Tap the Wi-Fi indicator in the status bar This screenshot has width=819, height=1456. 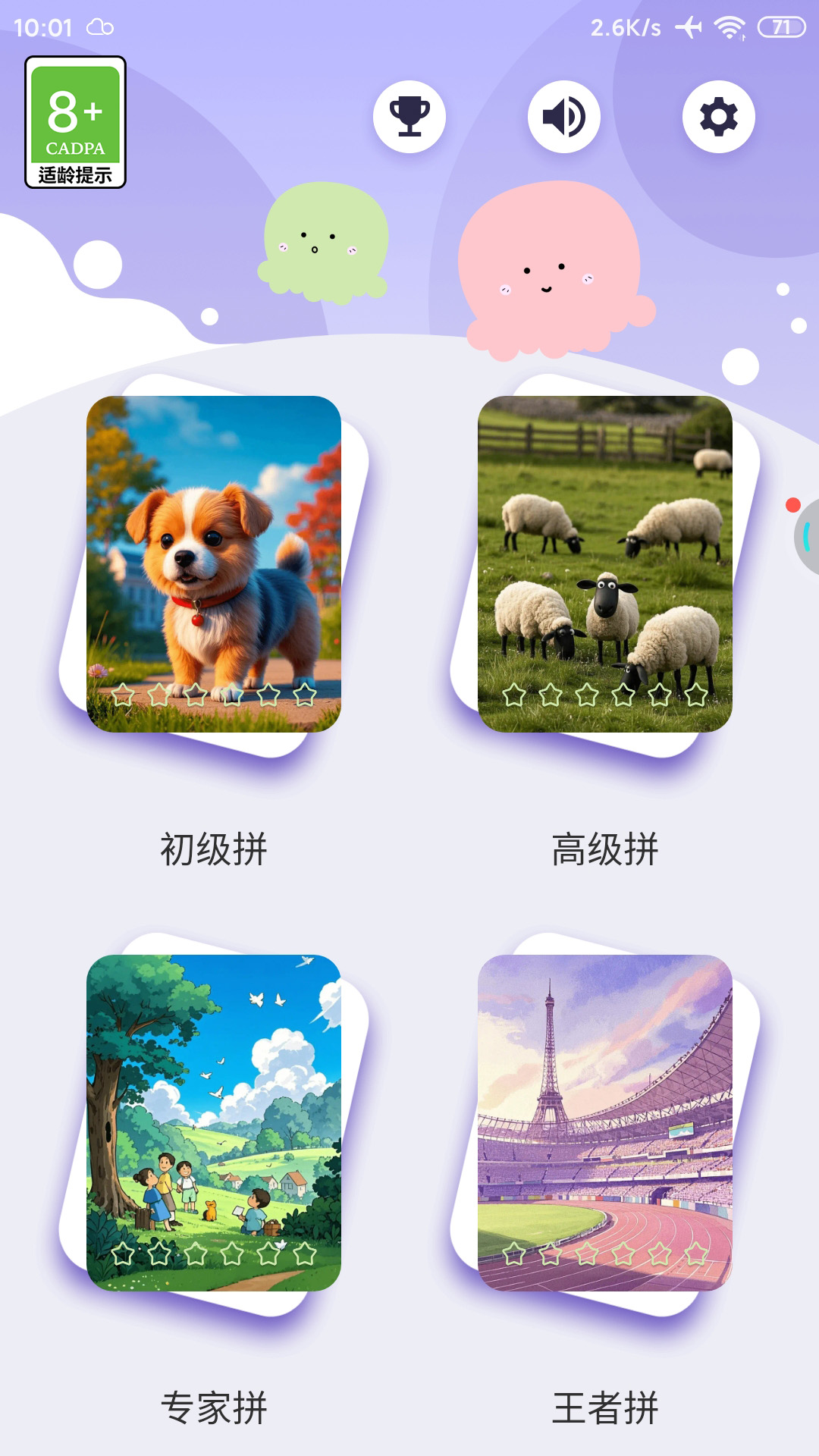coord(729,27)
